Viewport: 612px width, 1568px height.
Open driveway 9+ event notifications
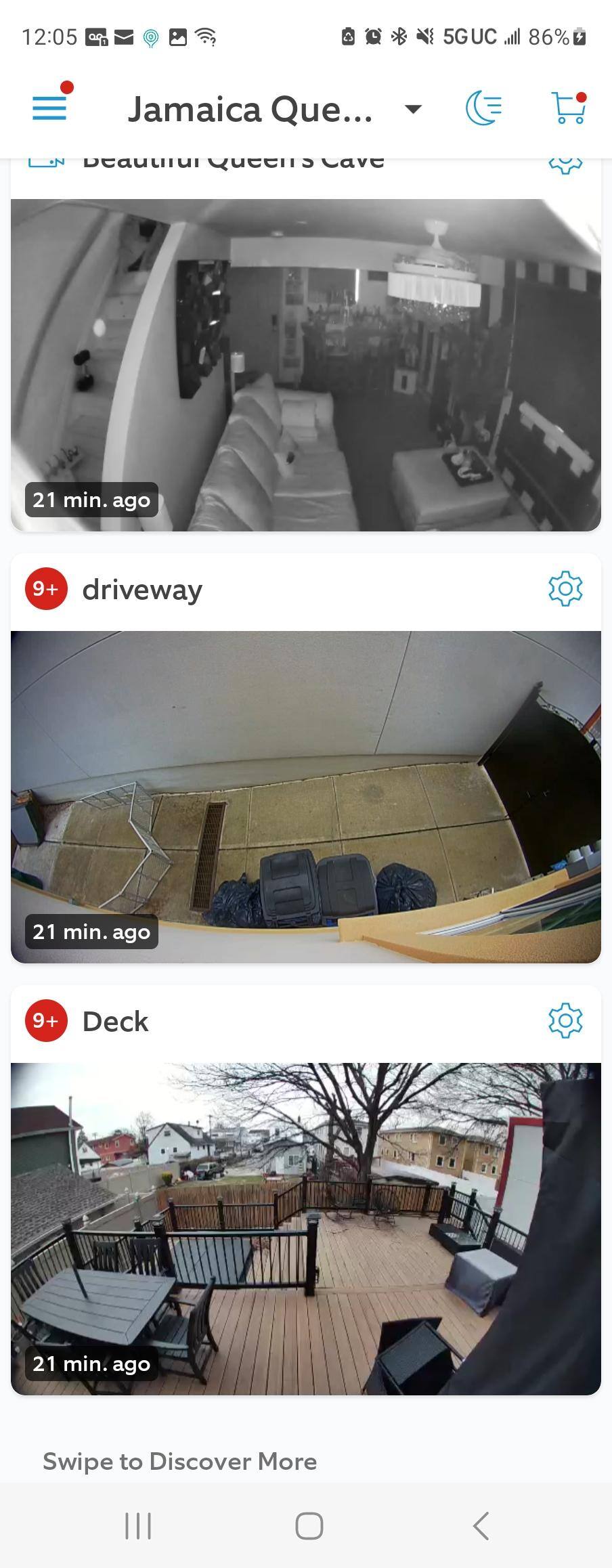[46, 588]
